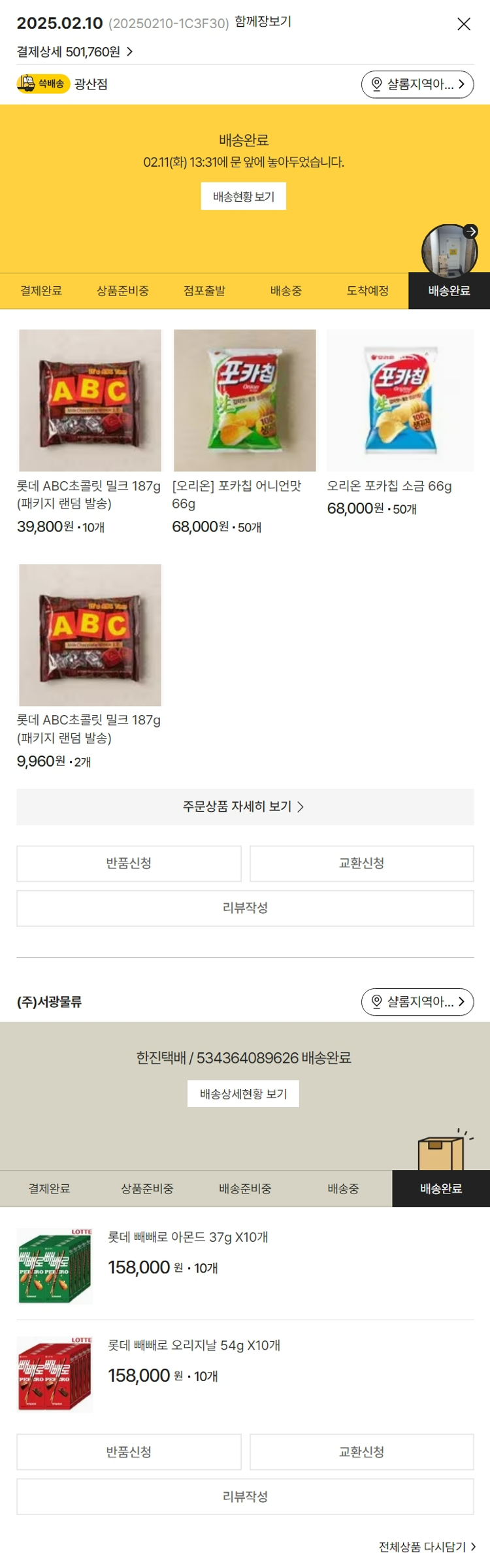Open 오리온 포카칩 어니언맛 66g product
Screen dimensions: 490x1568
[x=244, y=400]
